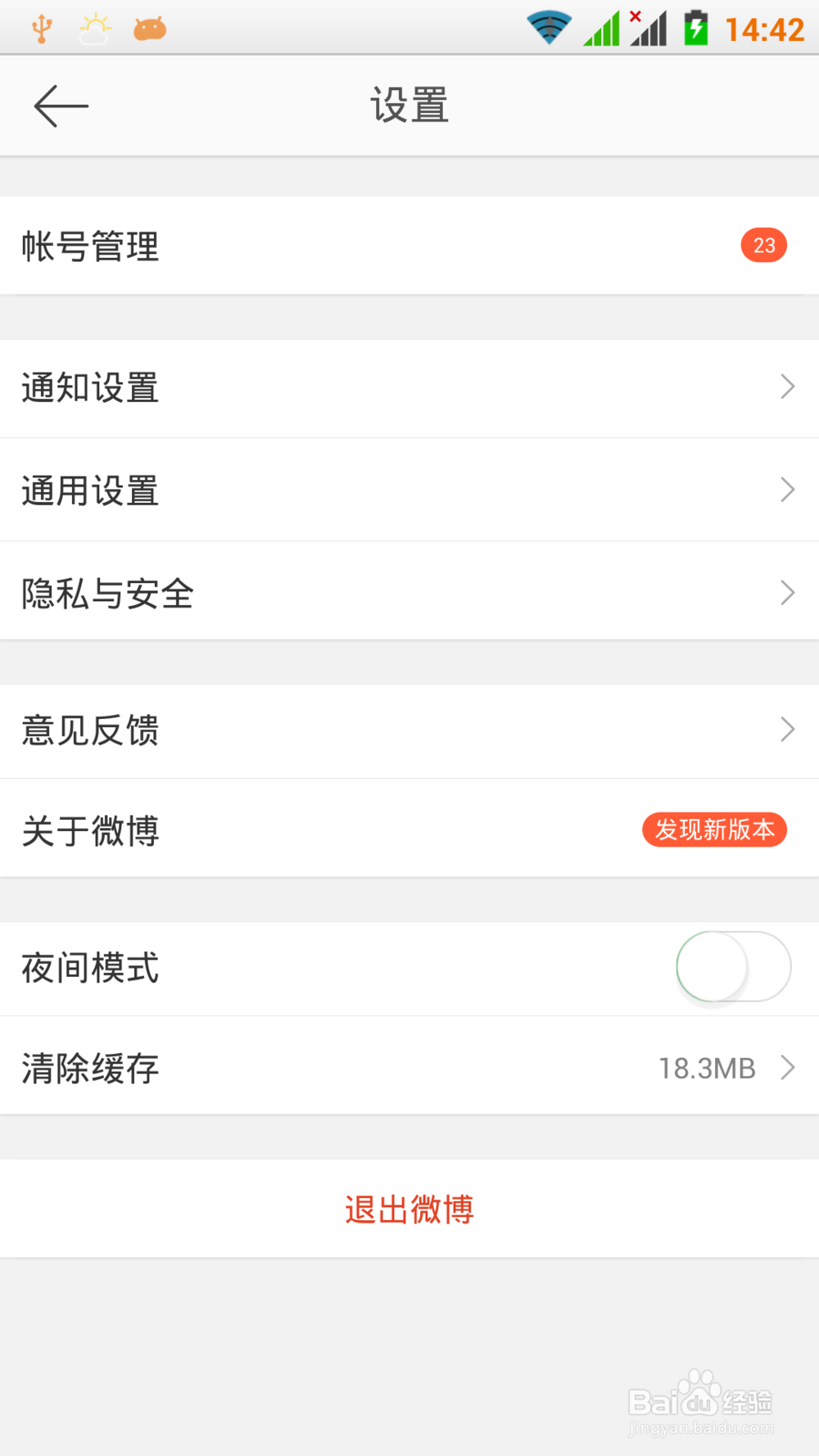The image size is (819, 1456).
Task: Expand 通知设置 notification settings
Action: (409, 387)
